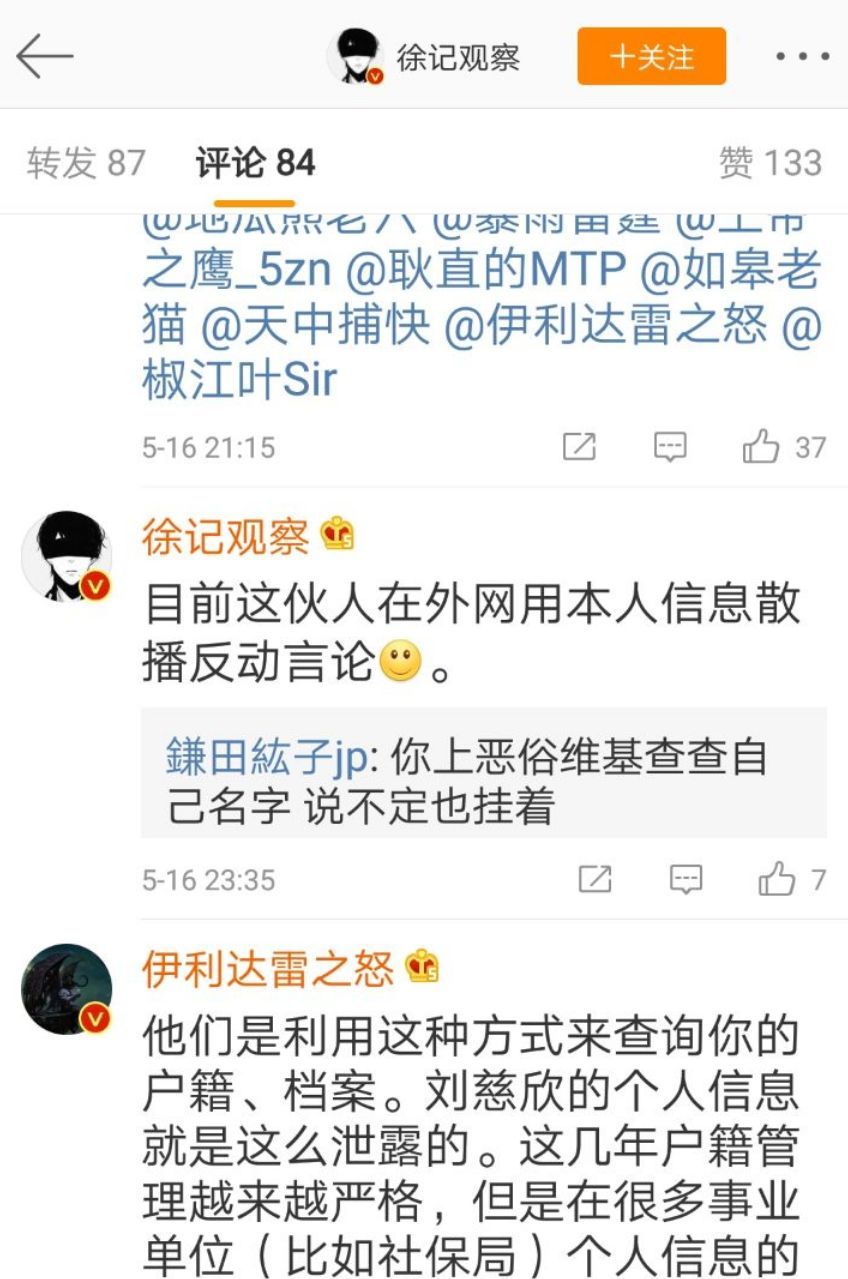
Task: Like the comment with 7 likes
Action: tap(777, 880)
